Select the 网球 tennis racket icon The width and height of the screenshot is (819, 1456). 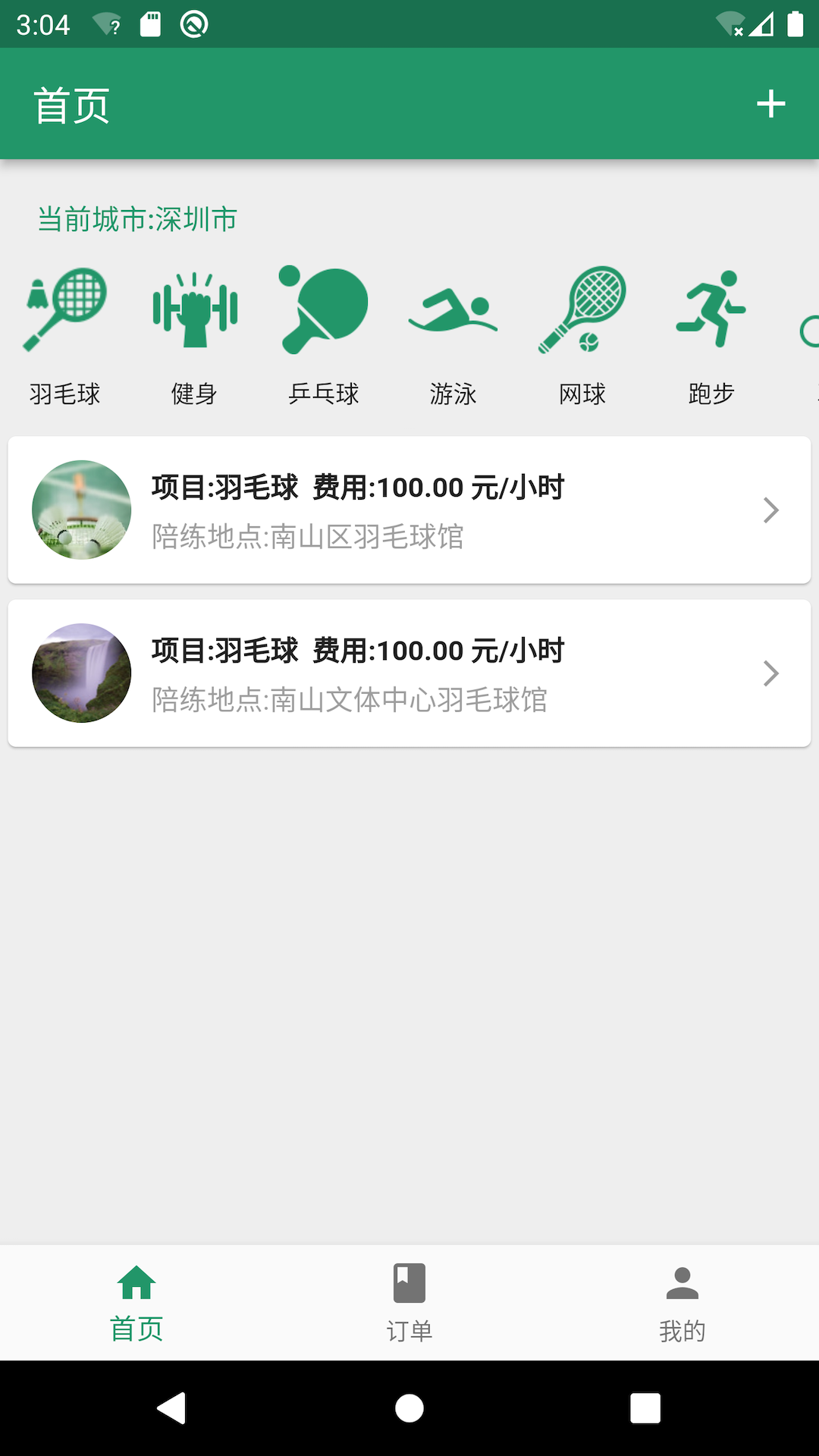coord(582,309)
